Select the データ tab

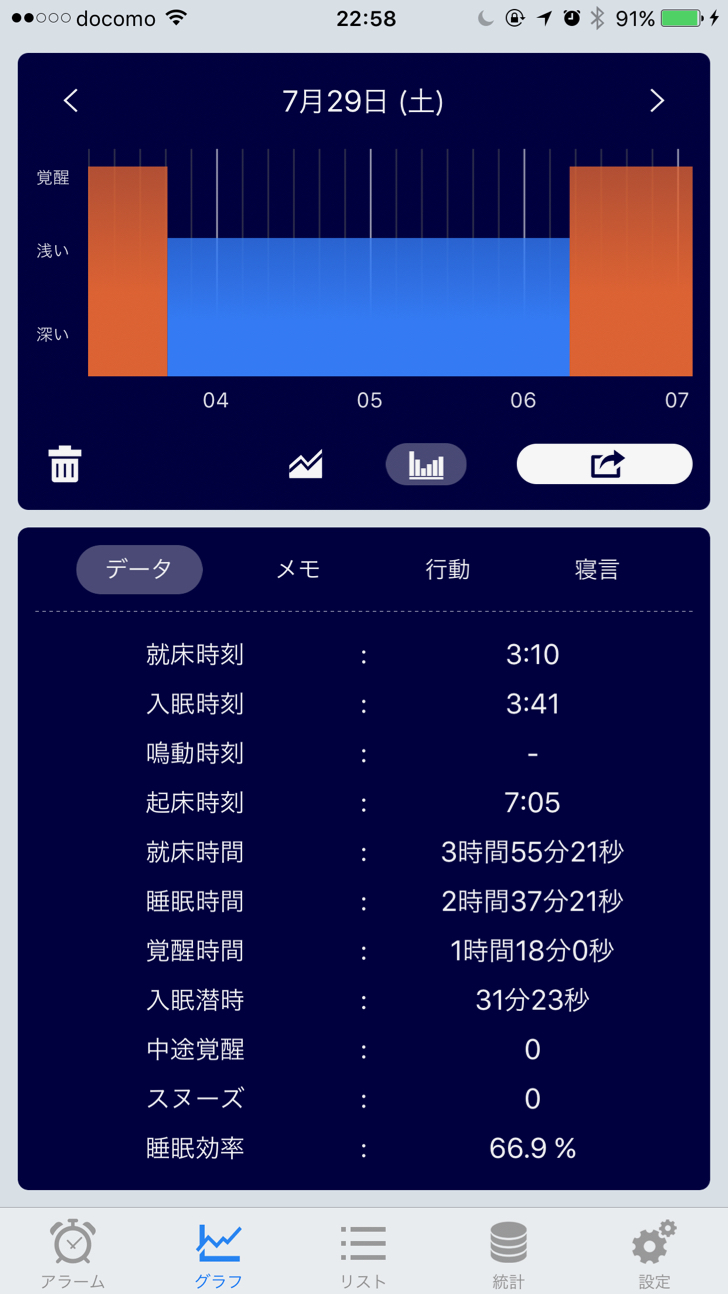click(139, 569)
